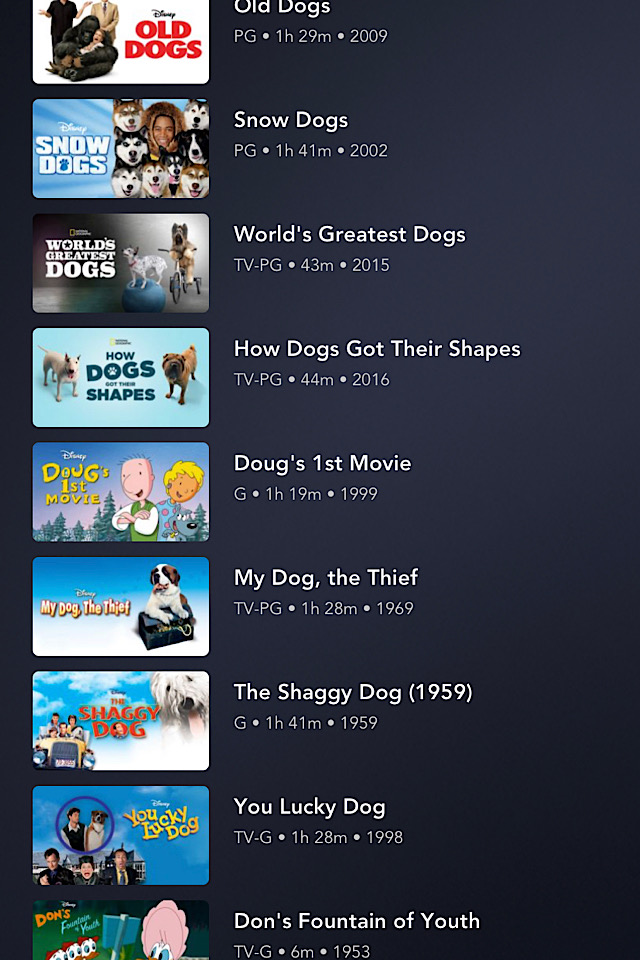This screenshot has width=640, height=960.
Task: Open Don's Fountain of Youth
Action: tap(121, 932)
